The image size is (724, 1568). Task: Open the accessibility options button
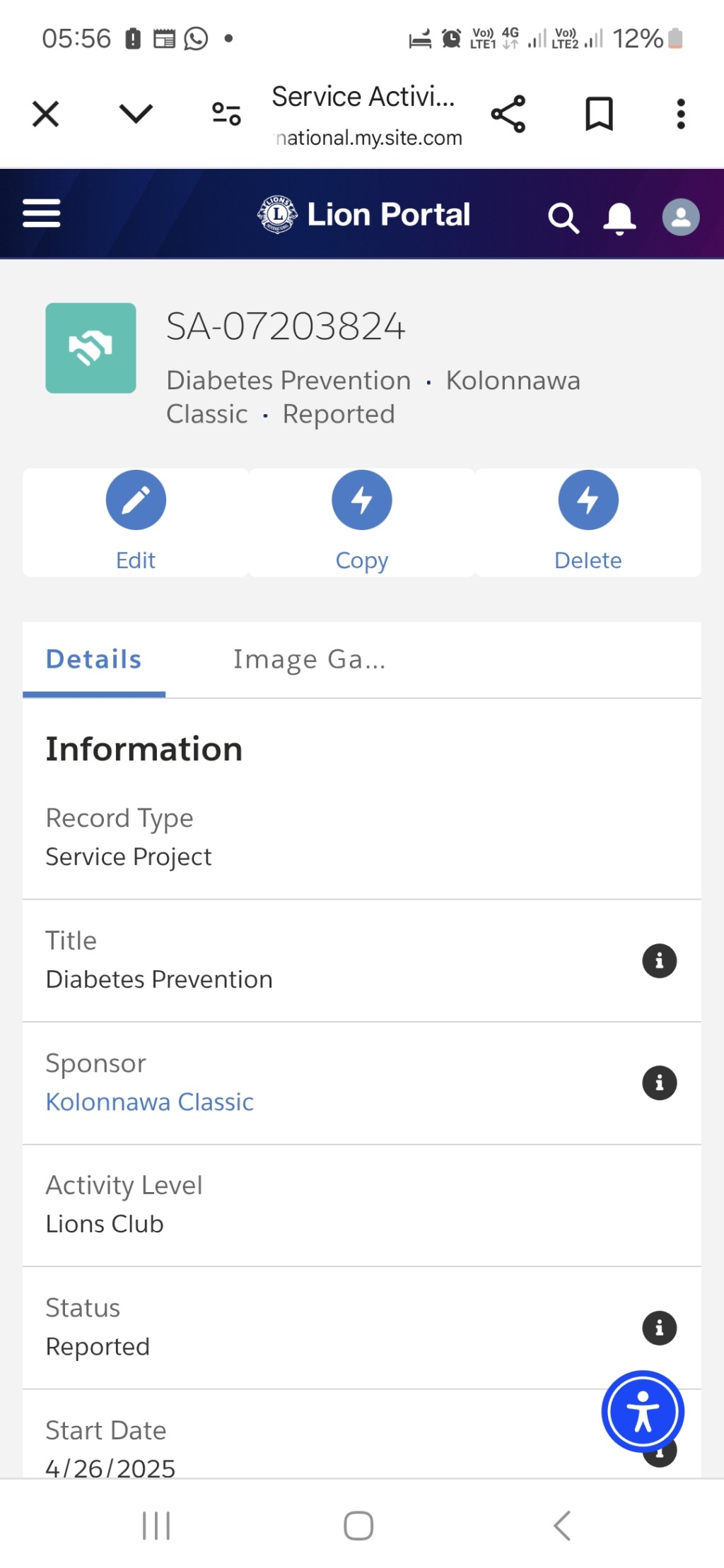click(643, 1412)
